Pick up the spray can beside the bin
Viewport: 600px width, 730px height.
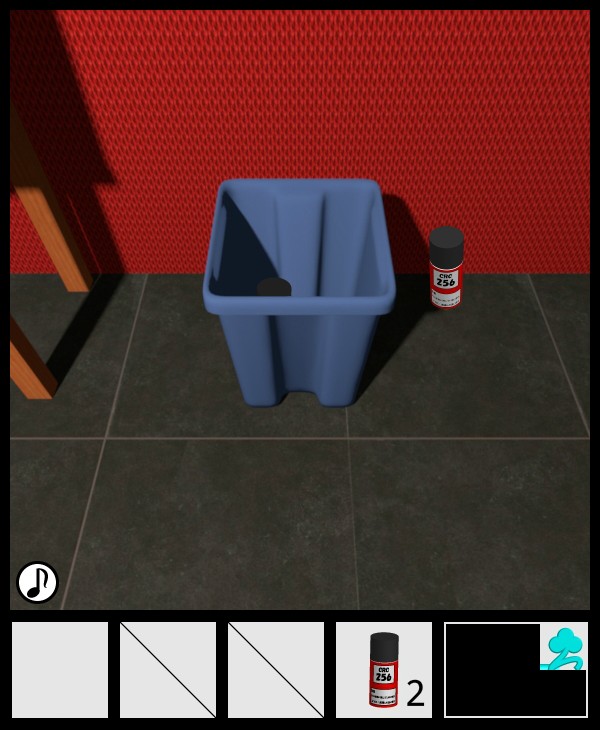pyautogui.click(x=446, y=267)
